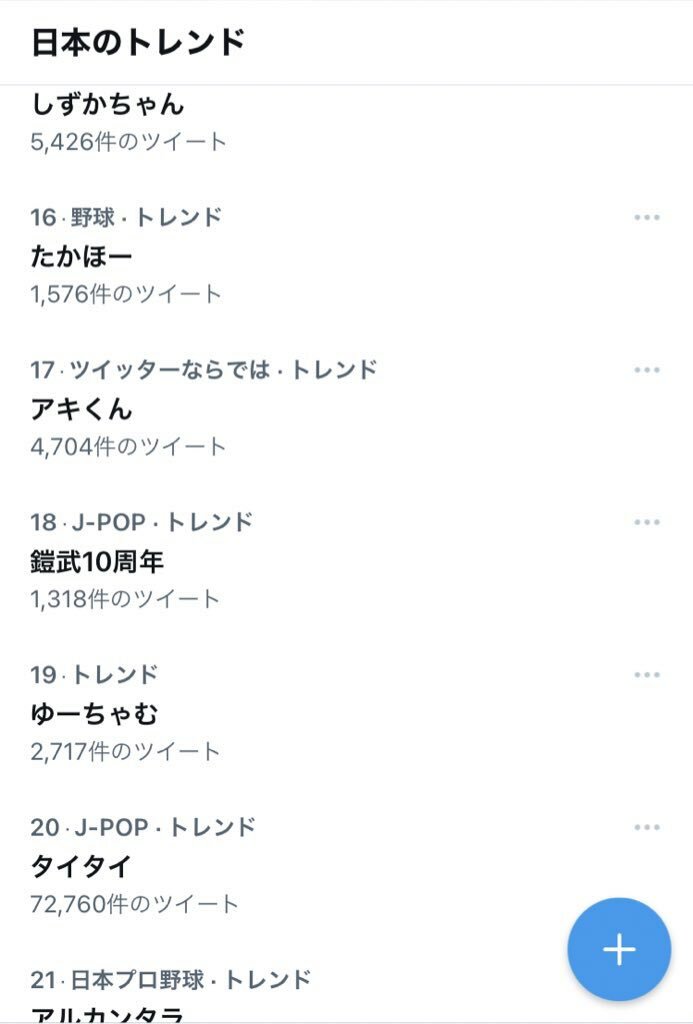Open the たかほー trend
The width and height of the screenshot is (693, 1024).
tap(82, 257)
